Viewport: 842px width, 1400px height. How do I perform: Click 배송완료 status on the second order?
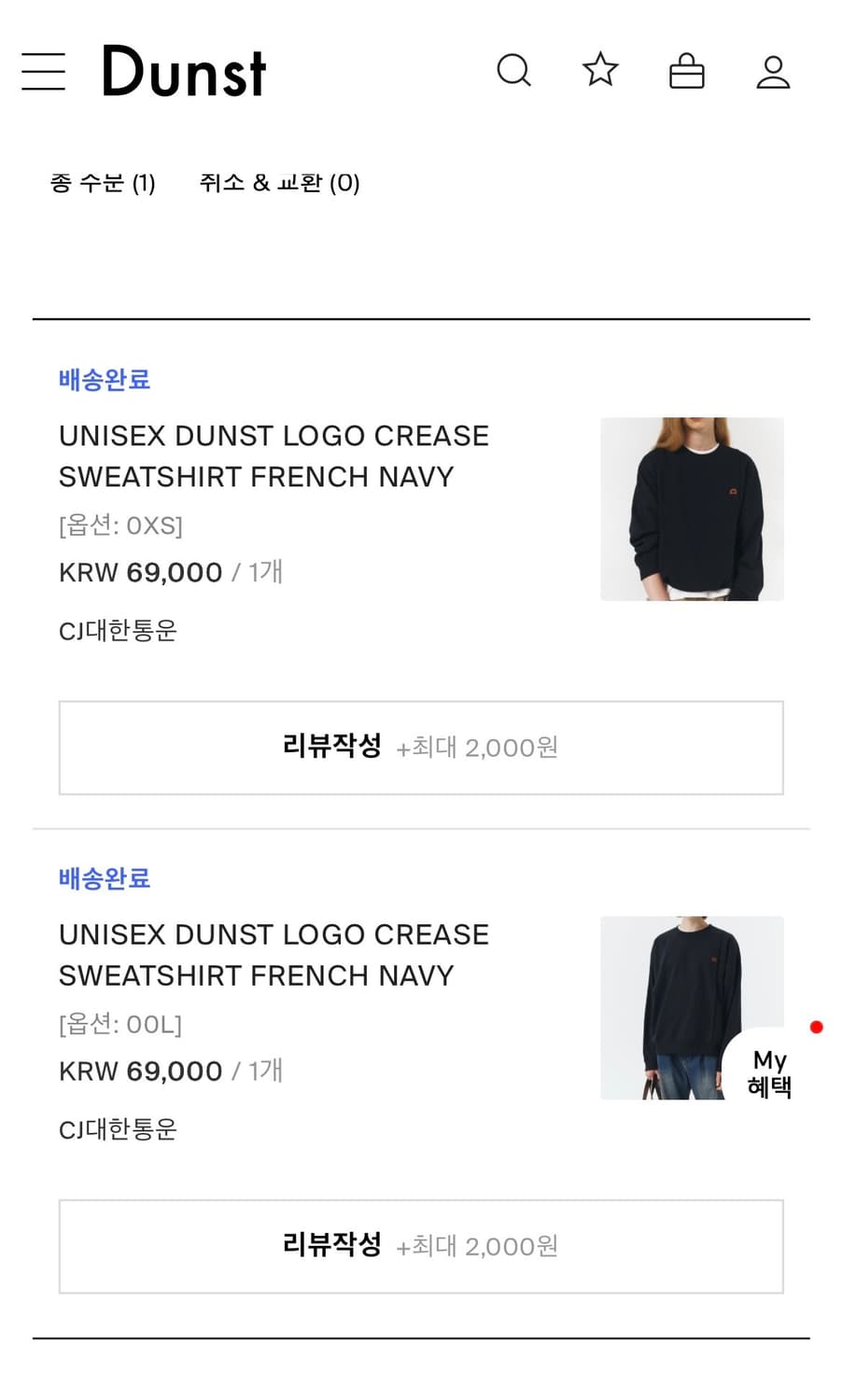coord(105,878)
